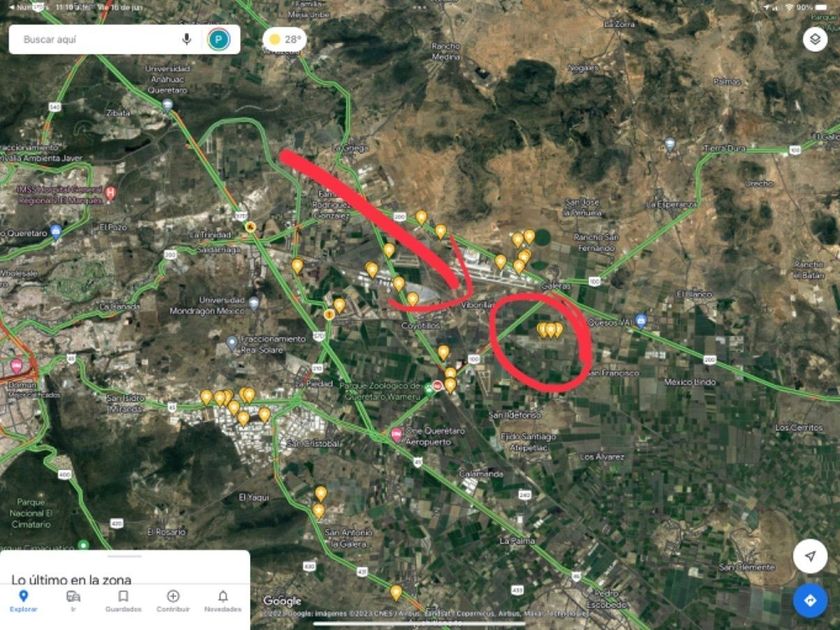Open directions with the blue arrow button
This screenshot has width=840, height=630.
coord(810,600)
